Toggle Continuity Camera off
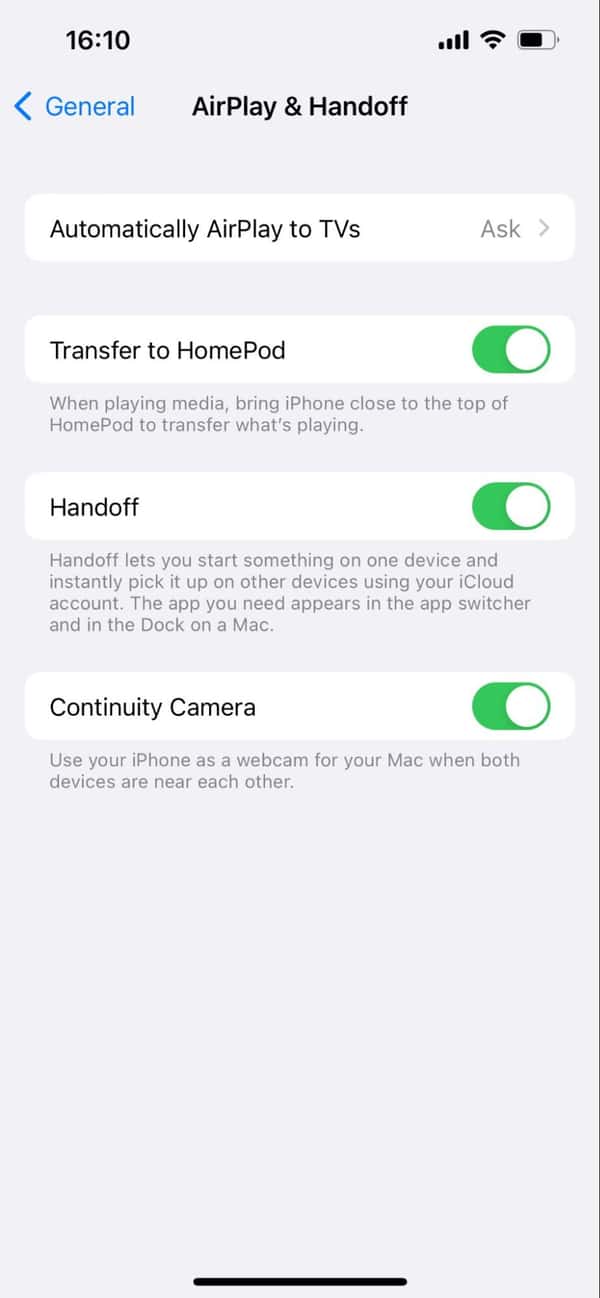 [510, 707]
